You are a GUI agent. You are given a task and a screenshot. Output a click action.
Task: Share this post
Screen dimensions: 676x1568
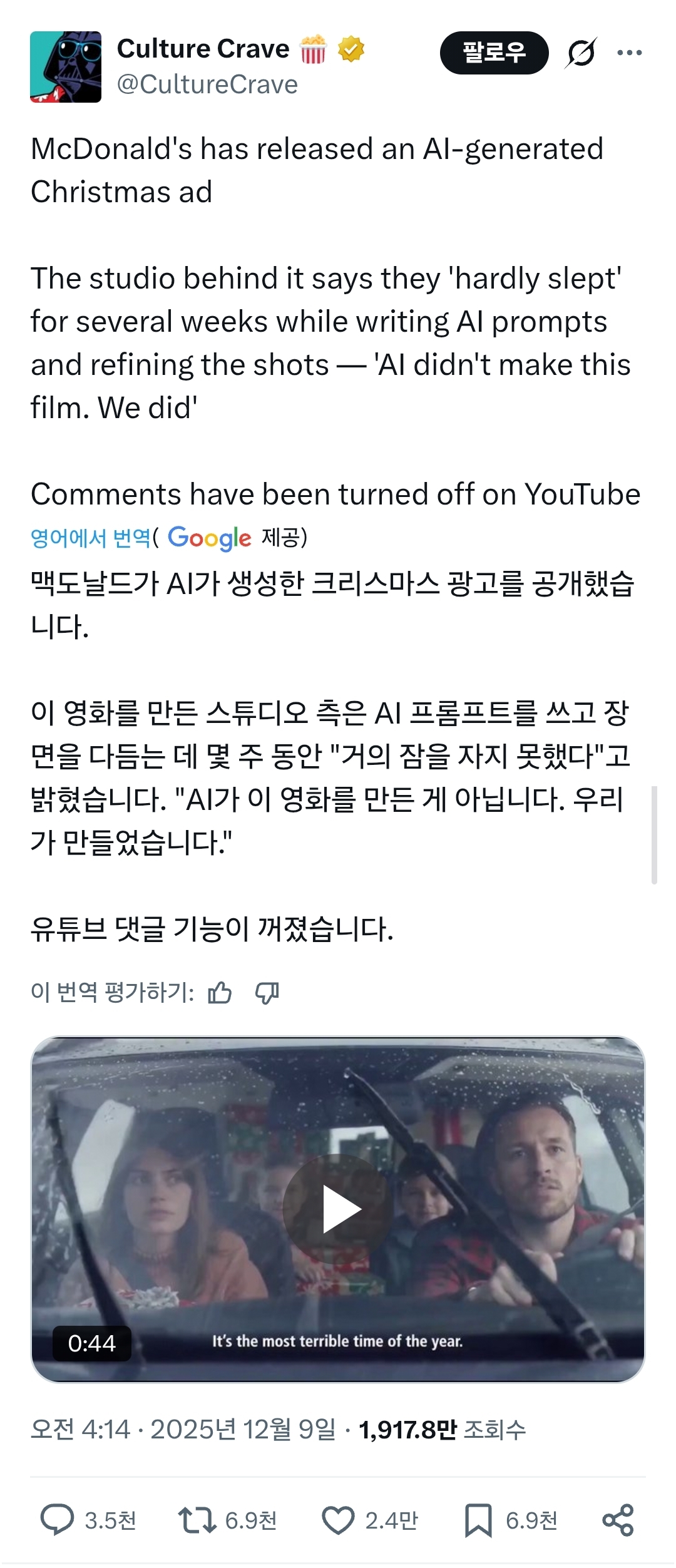618,1520
